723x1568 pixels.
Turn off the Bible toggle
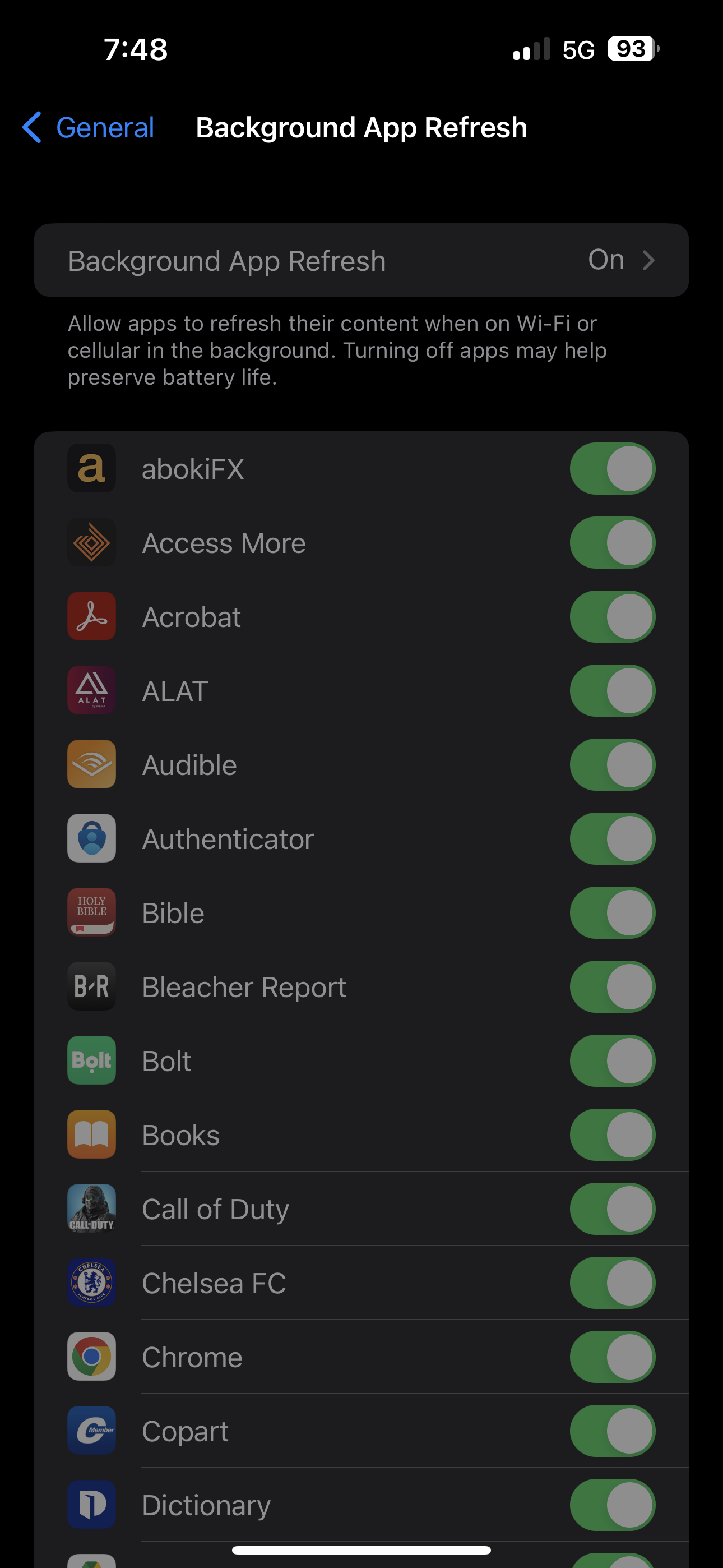612,913
